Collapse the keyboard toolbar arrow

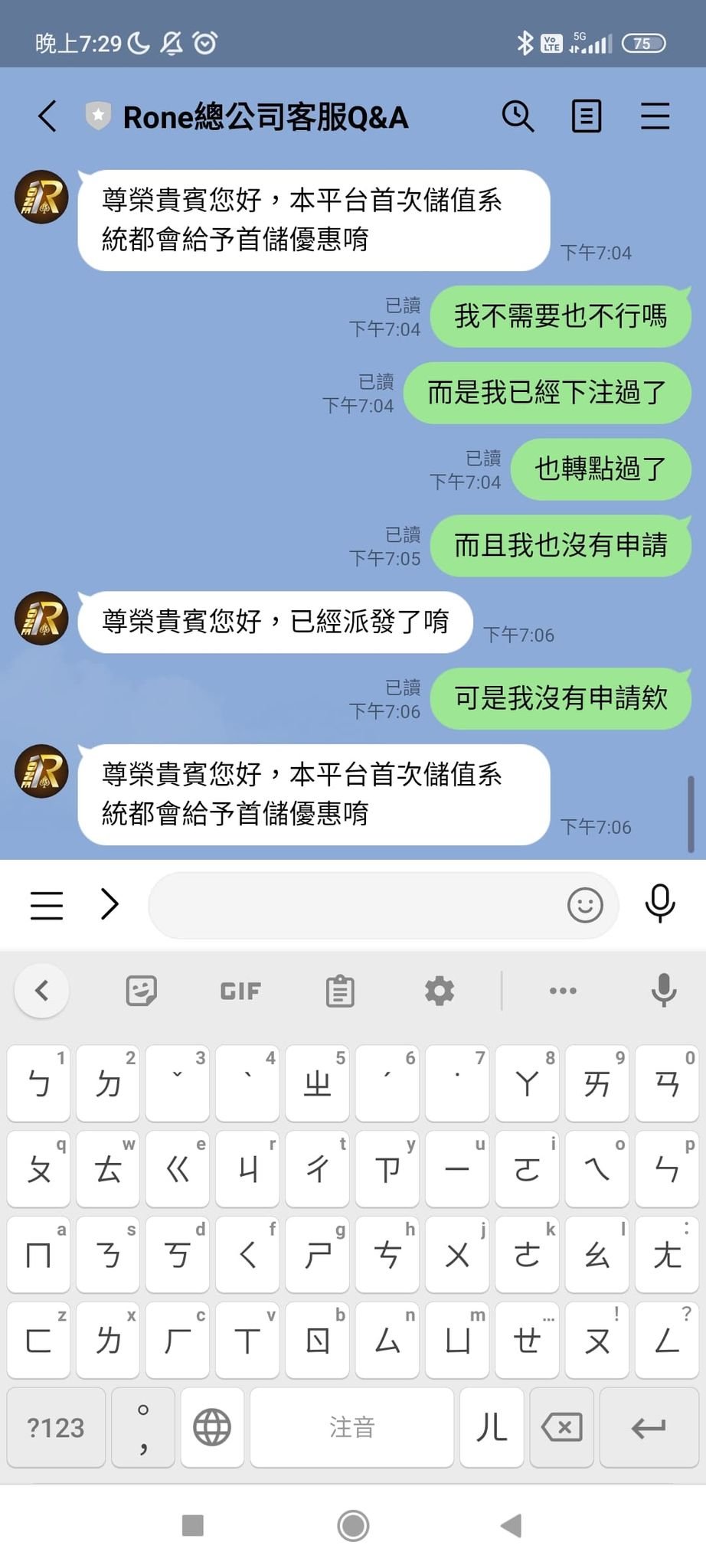[x=42, y=991]
